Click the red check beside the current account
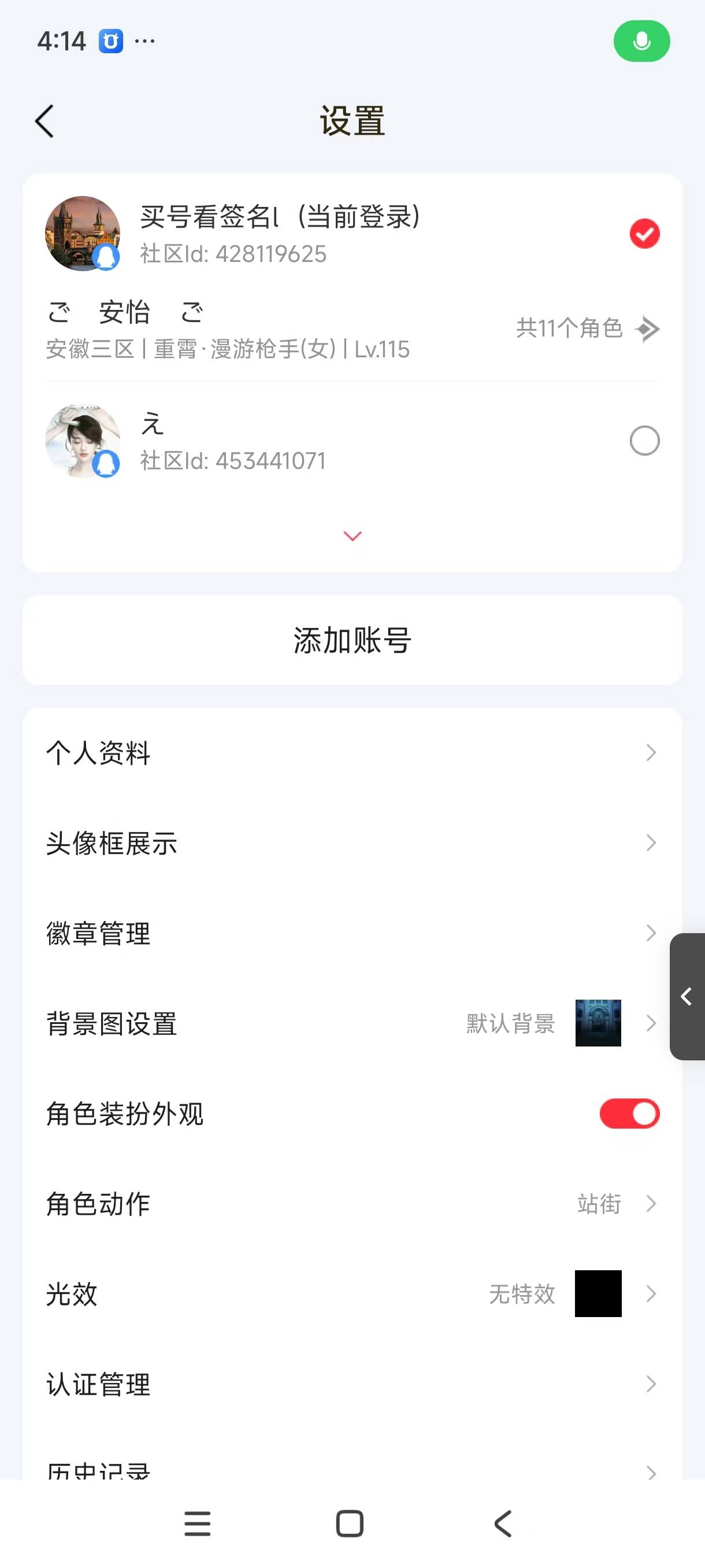Screen dimensions: 705x1568 (644, 234)
